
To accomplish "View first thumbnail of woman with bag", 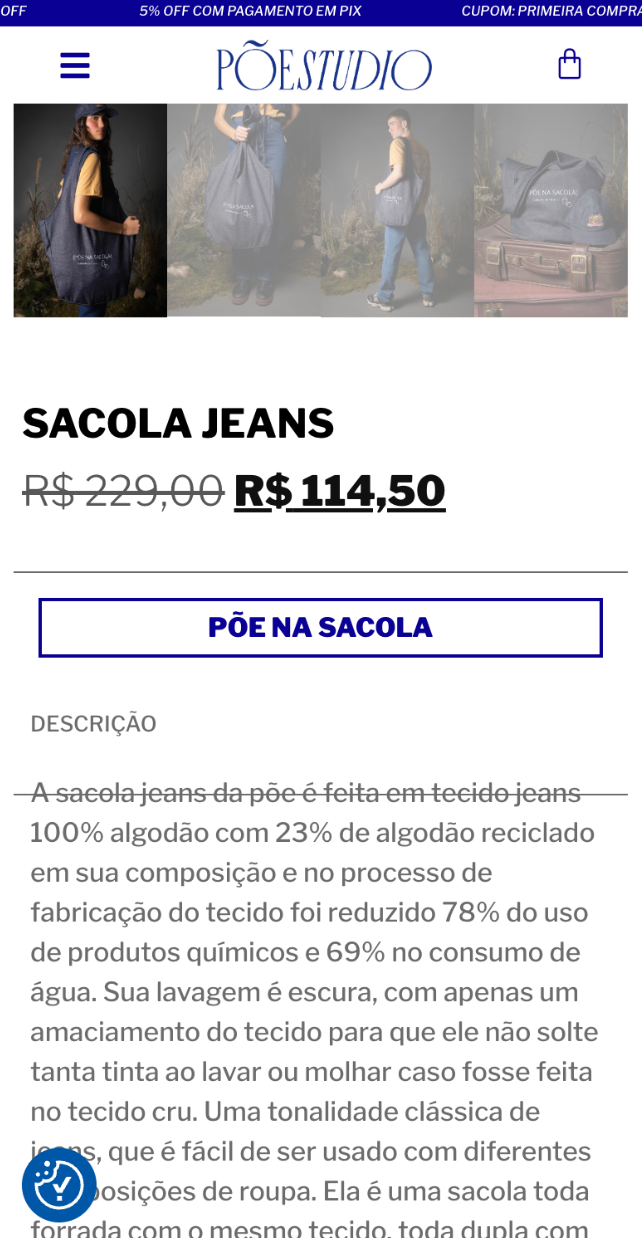I will (x=90, y=210).
